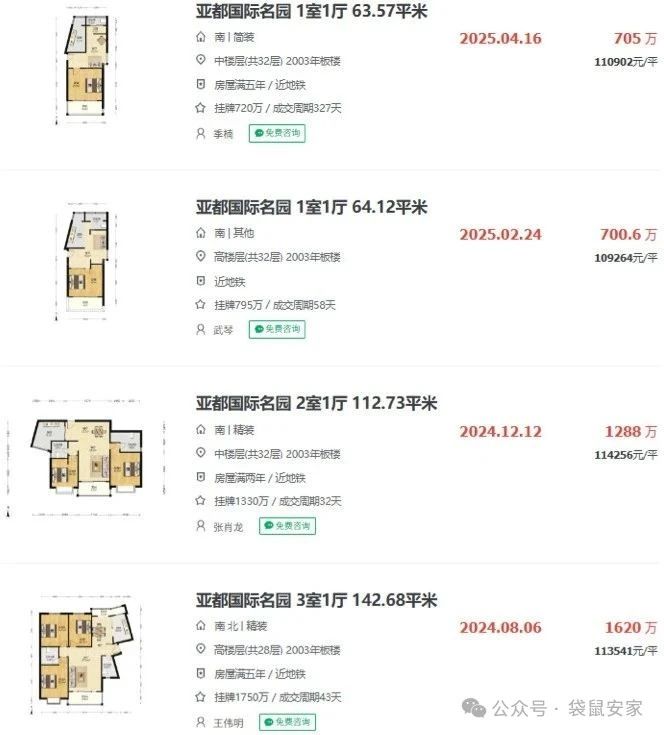Tap 免费咨询 for the 63.57平米 listing

276,133
